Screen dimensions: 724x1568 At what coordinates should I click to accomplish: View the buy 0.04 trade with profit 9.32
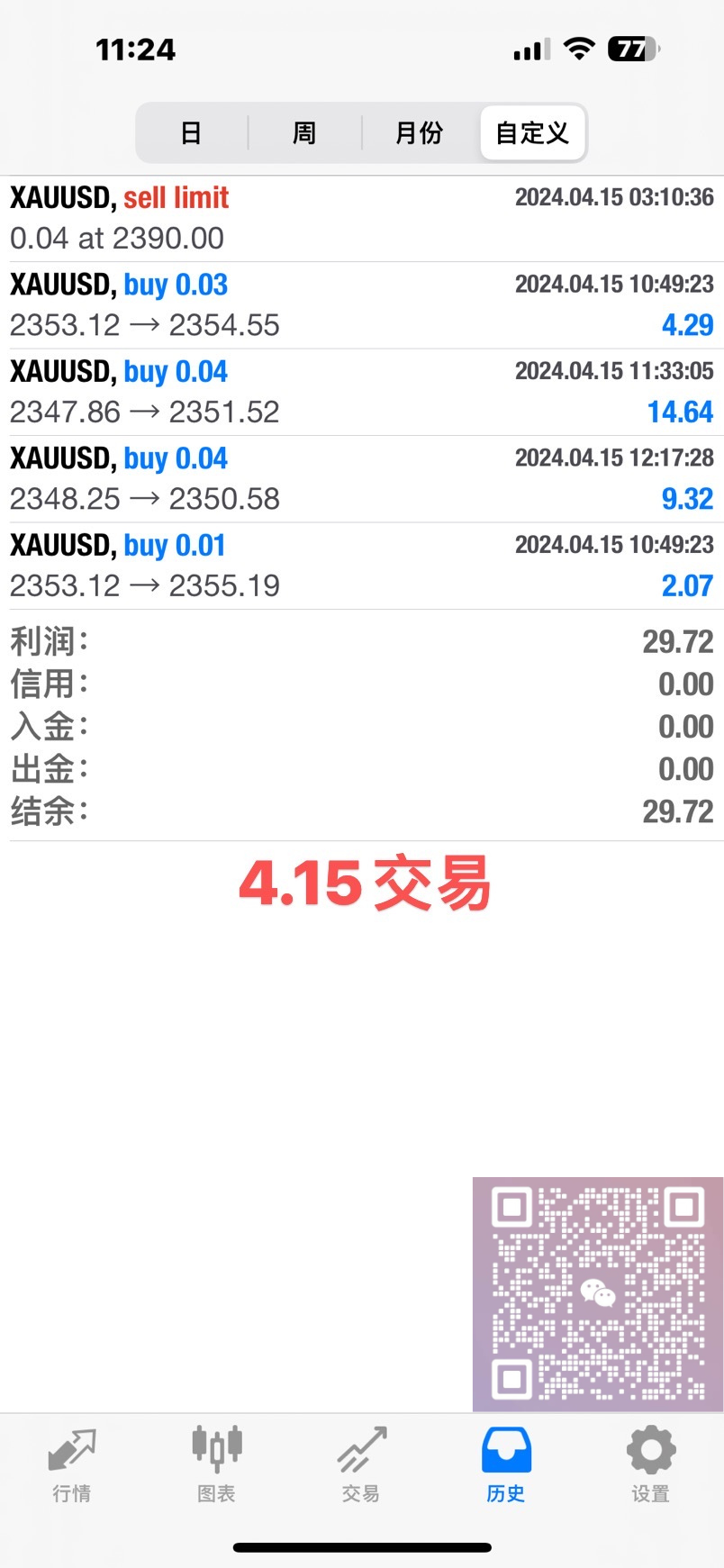tap(361, 478)
